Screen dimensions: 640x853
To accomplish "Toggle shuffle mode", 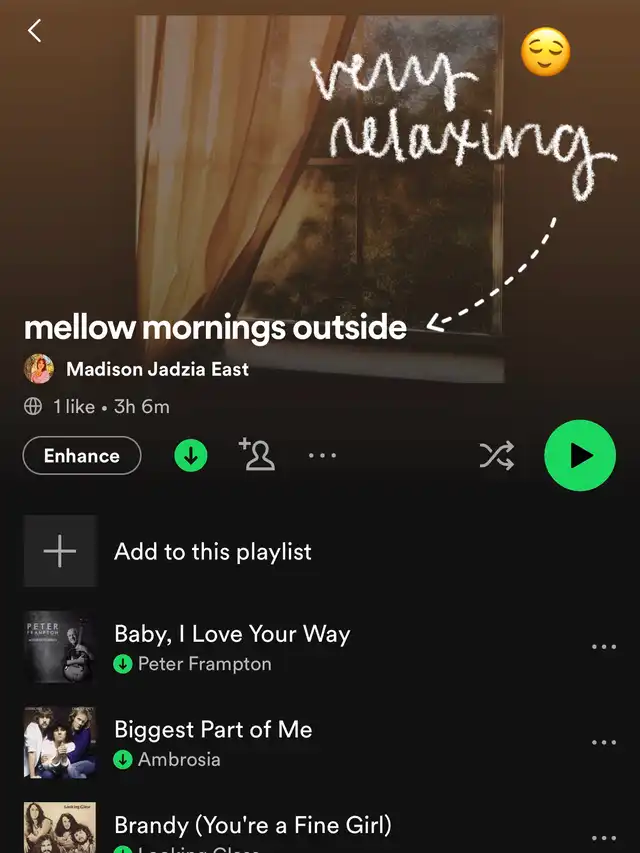I will coord(496,455).
